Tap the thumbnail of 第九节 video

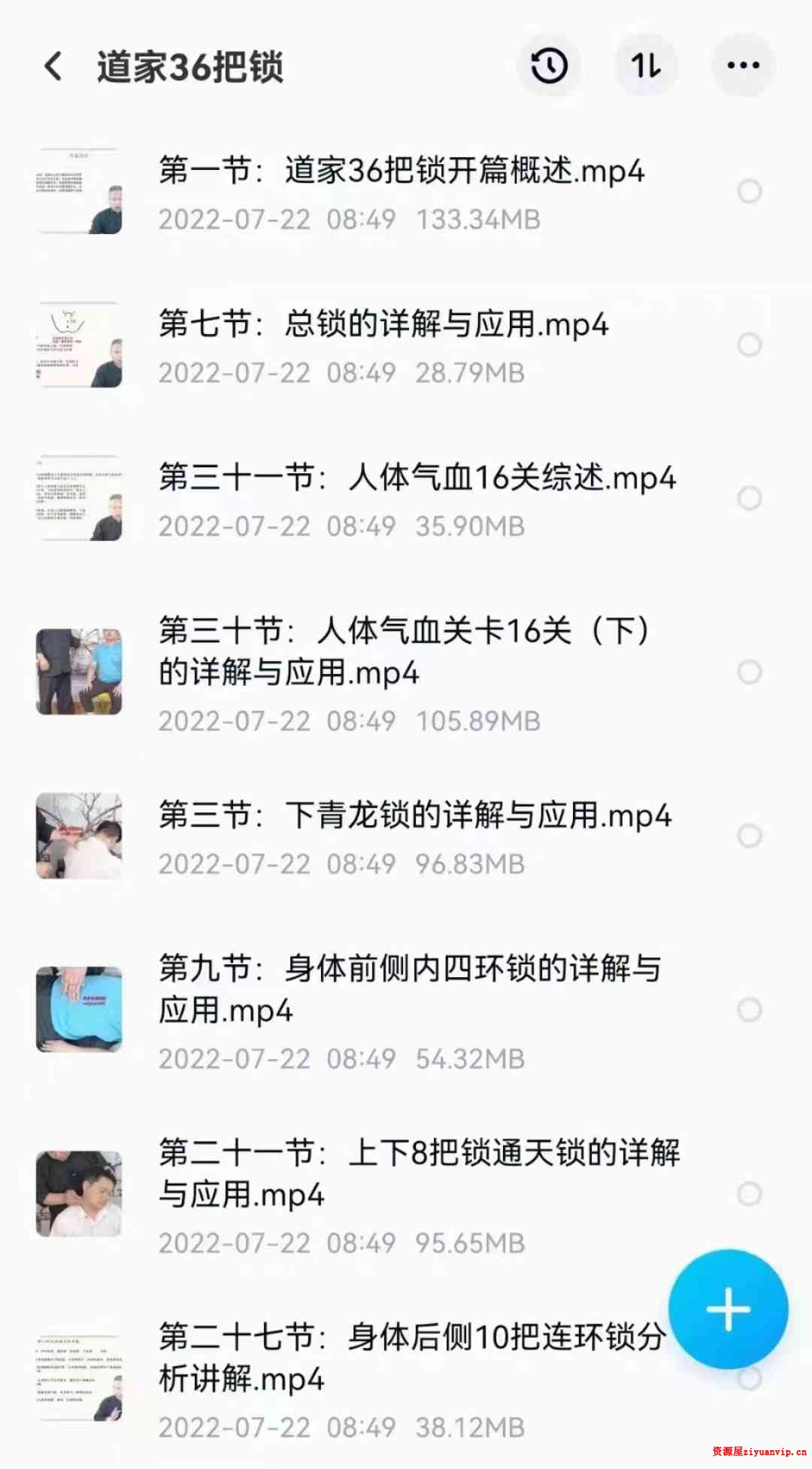[x=78, y=1008]
